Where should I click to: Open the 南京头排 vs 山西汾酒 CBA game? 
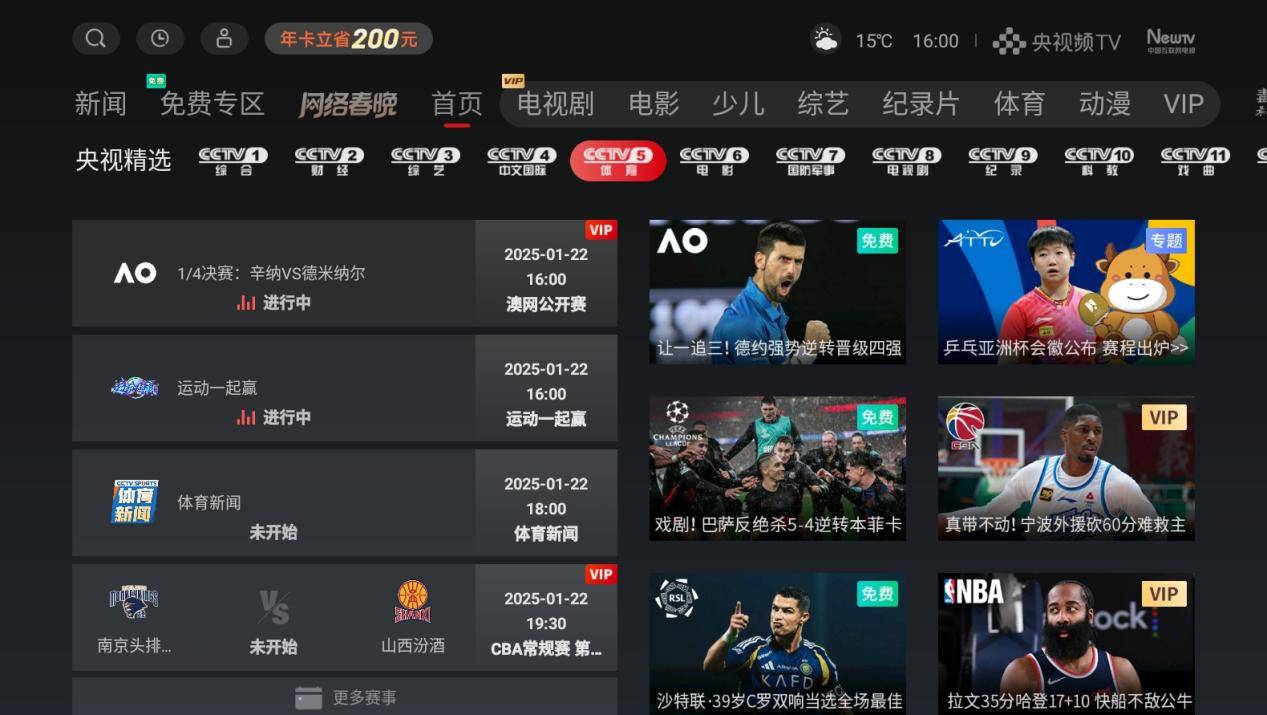tap(344, 618)
